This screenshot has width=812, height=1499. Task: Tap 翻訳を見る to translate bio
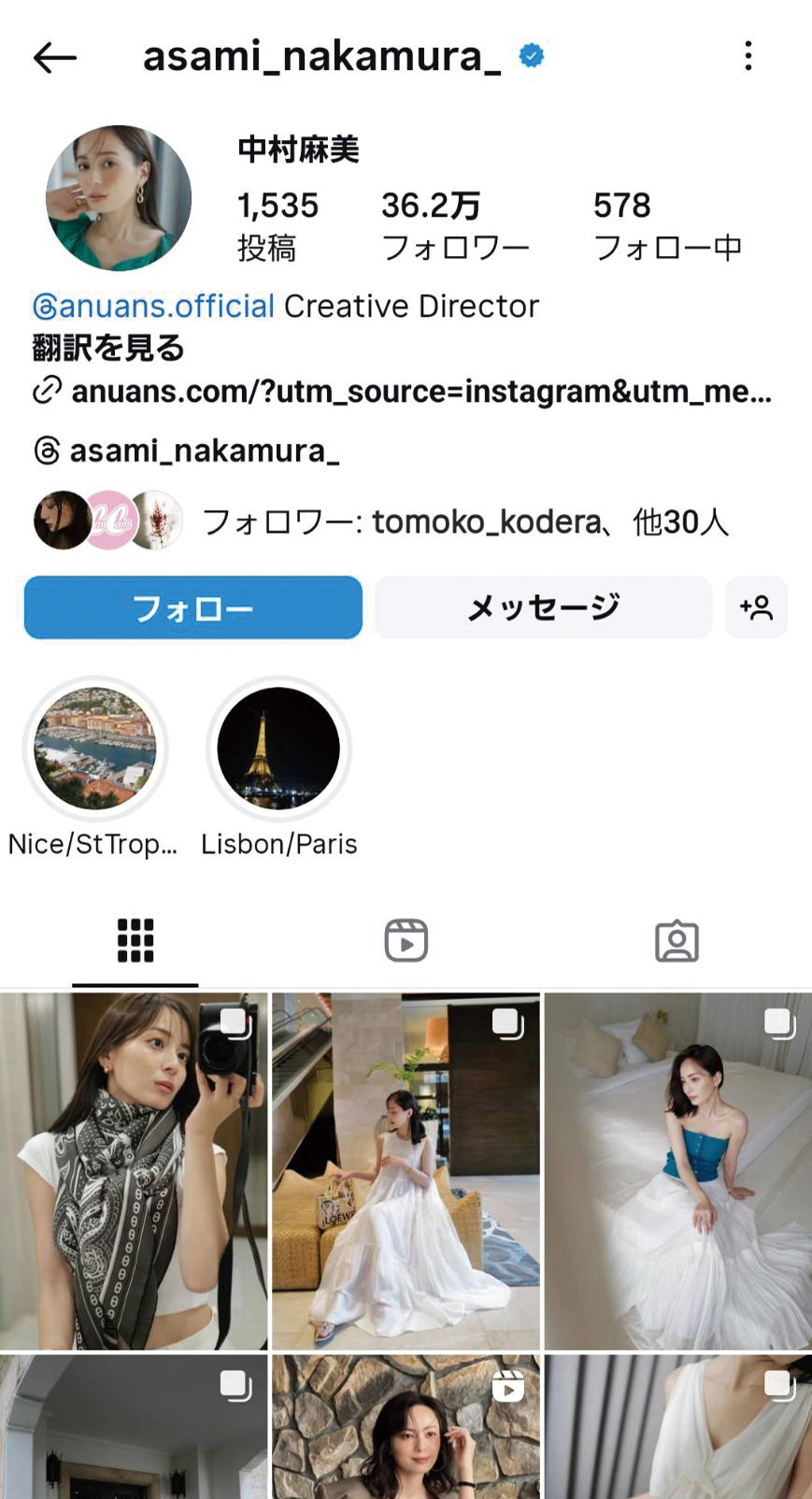pos(108,349)
